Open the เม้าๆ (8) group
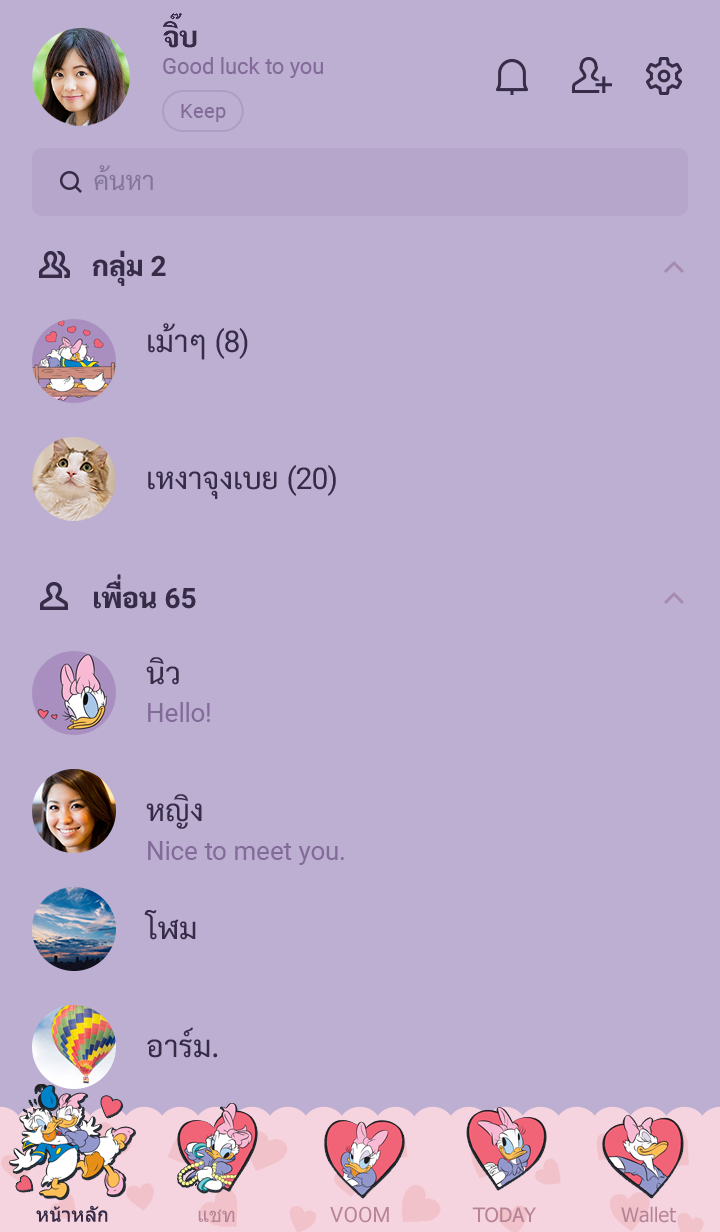This screenshot has width=720, height=1232. (x=197, y=343)
